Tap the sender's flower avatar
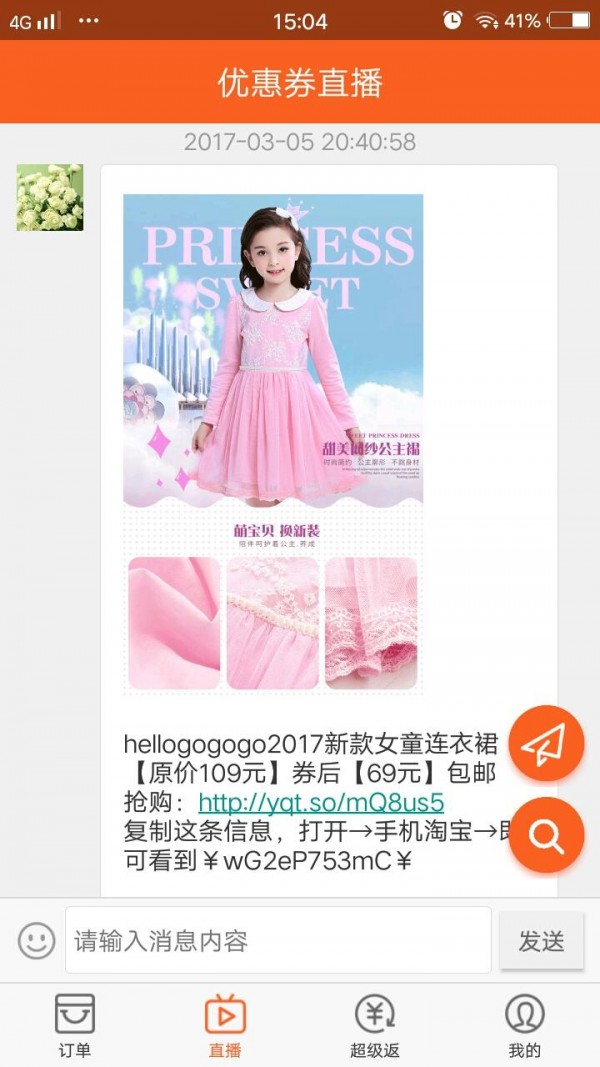 tap(50, 197)
